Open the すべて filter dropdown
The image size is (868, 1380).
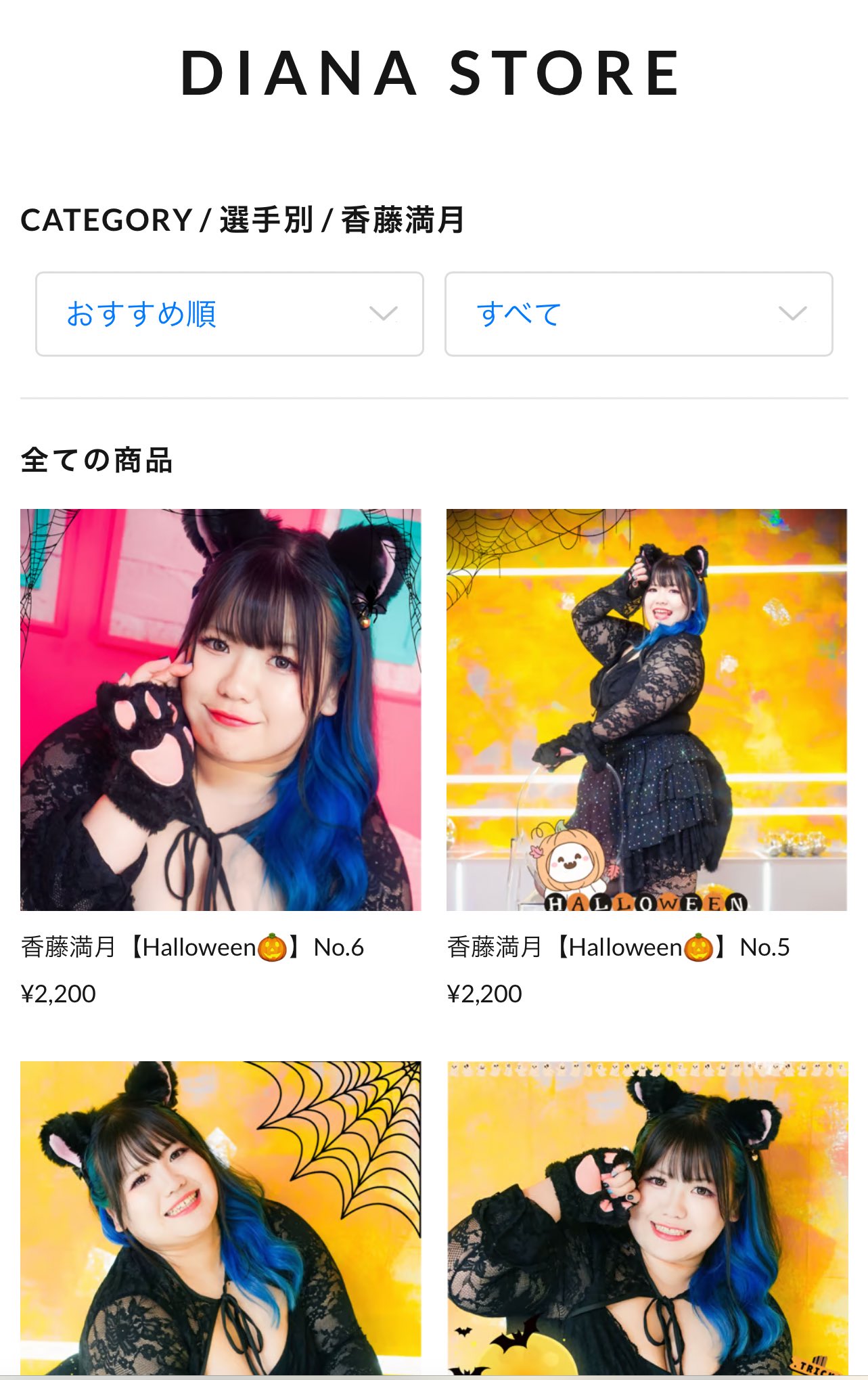coord(638,314)
